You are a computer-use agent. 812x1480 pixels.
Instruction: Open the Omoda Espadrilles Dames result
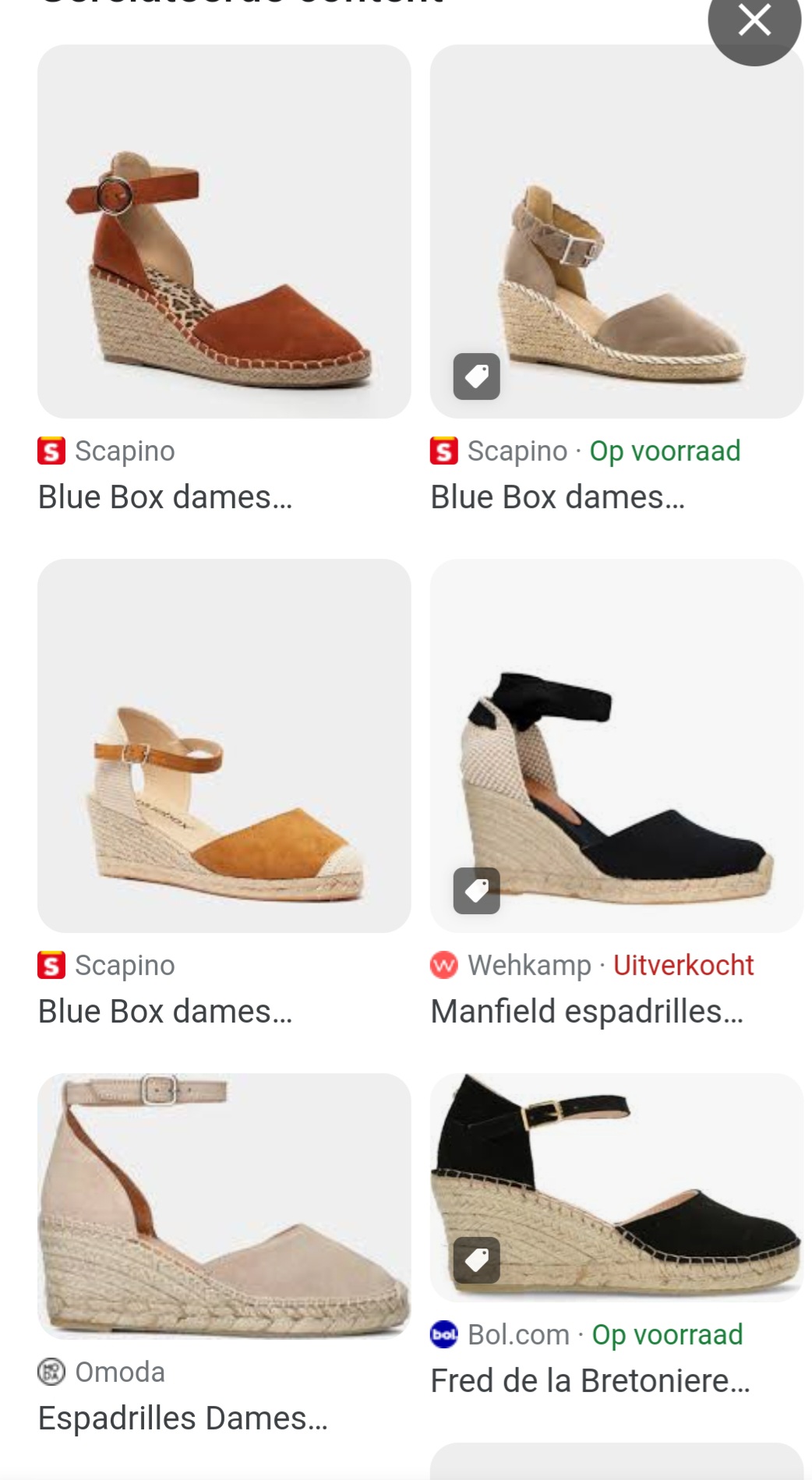point(224,1206)
